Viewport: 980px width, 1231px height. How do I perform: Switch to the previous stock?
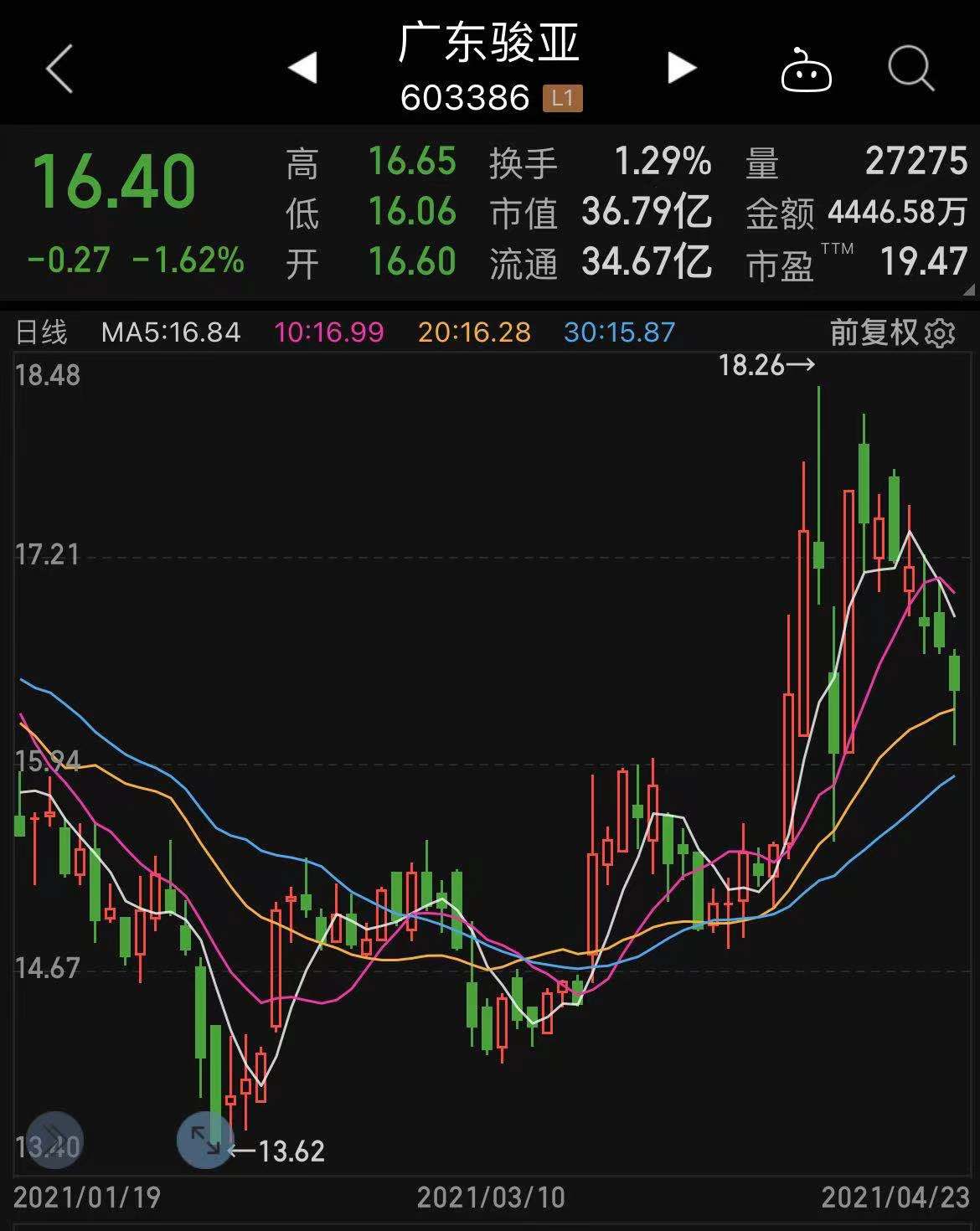[302, 68]
